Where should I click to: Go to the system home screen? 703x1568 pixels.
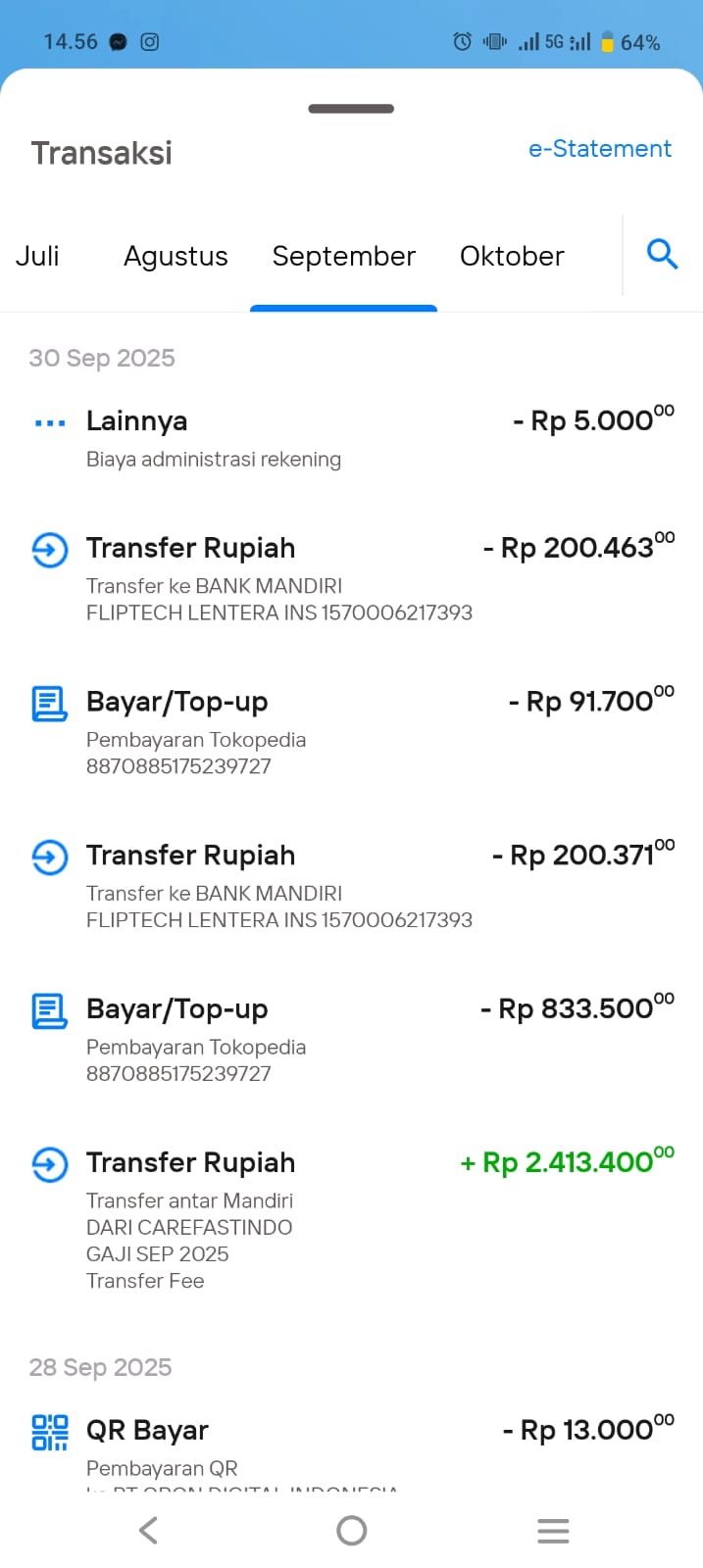(x=351, y=1531)
